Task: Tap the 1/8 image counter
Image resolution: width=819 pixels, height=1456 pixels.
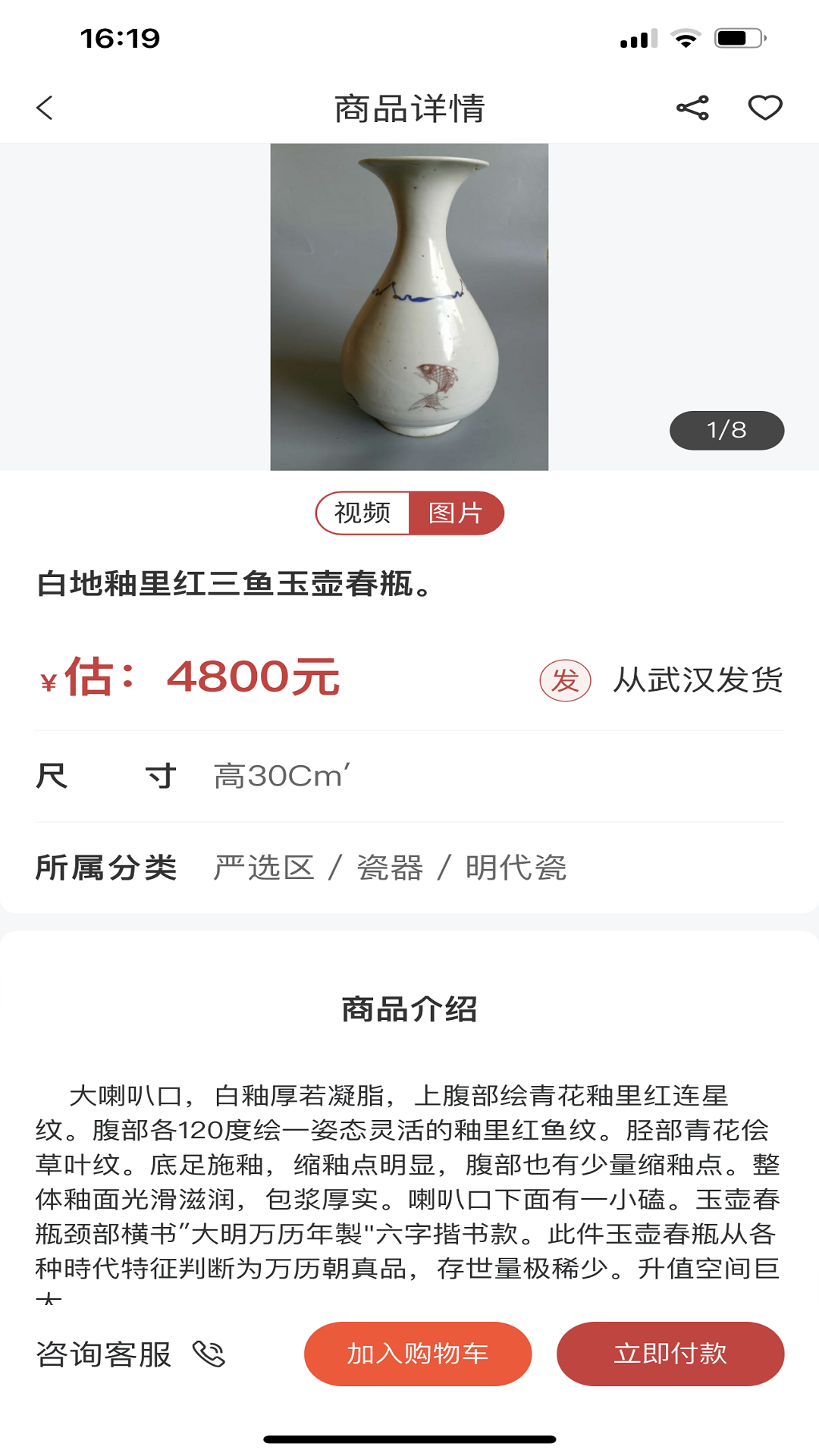Action: (x=727, y=431)
